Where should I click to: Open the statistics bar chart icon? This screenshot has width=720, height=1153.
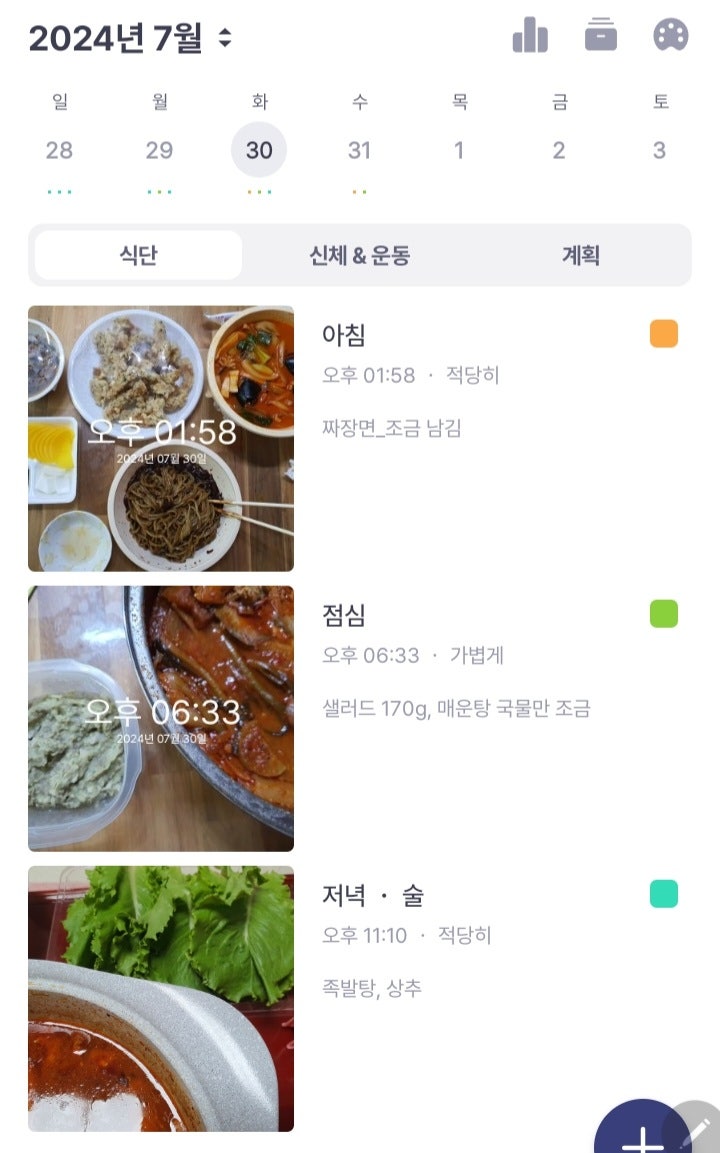tap(530, 36)
